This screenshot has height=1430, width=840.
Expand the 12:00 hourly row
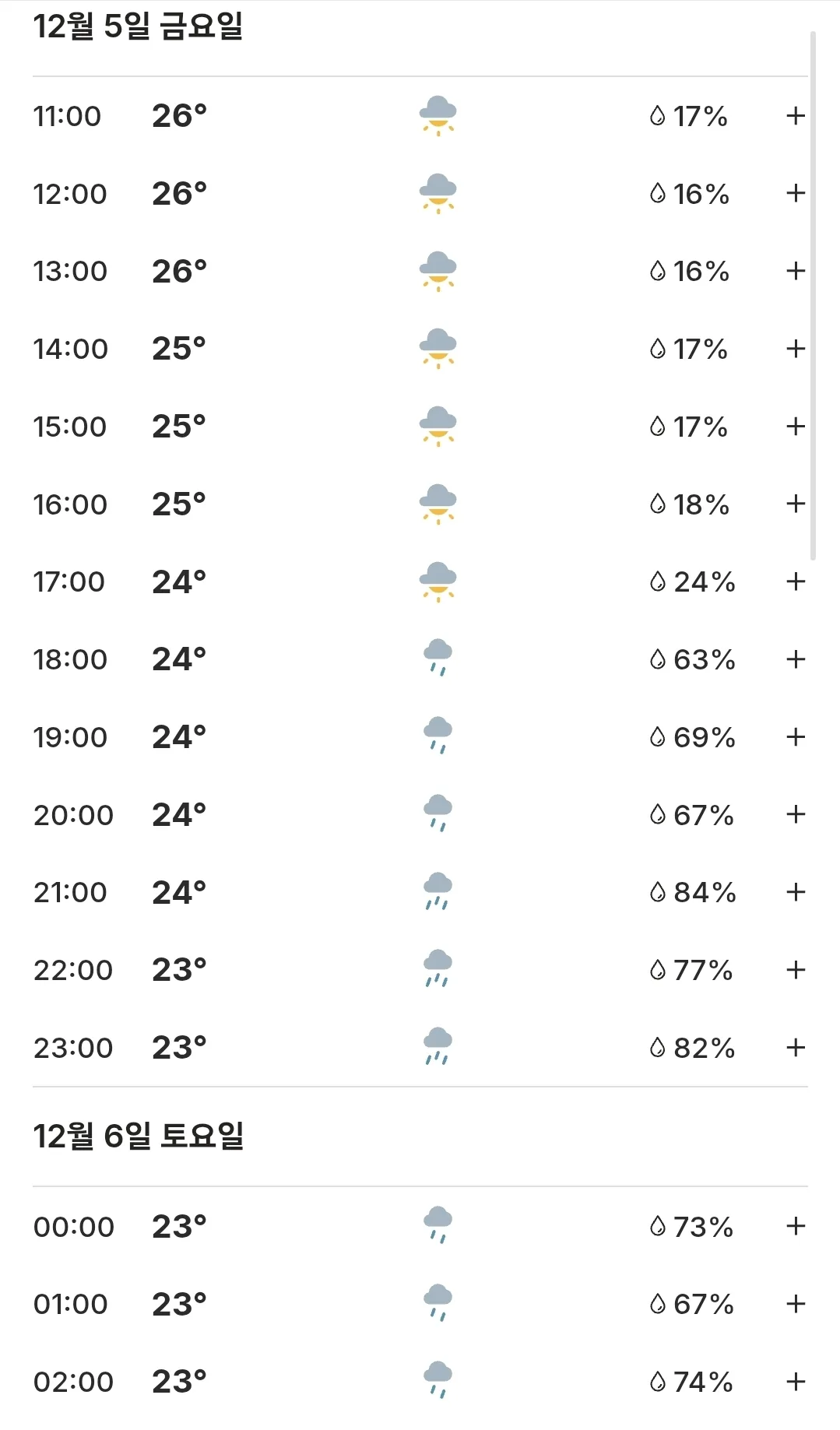point(795,193)
